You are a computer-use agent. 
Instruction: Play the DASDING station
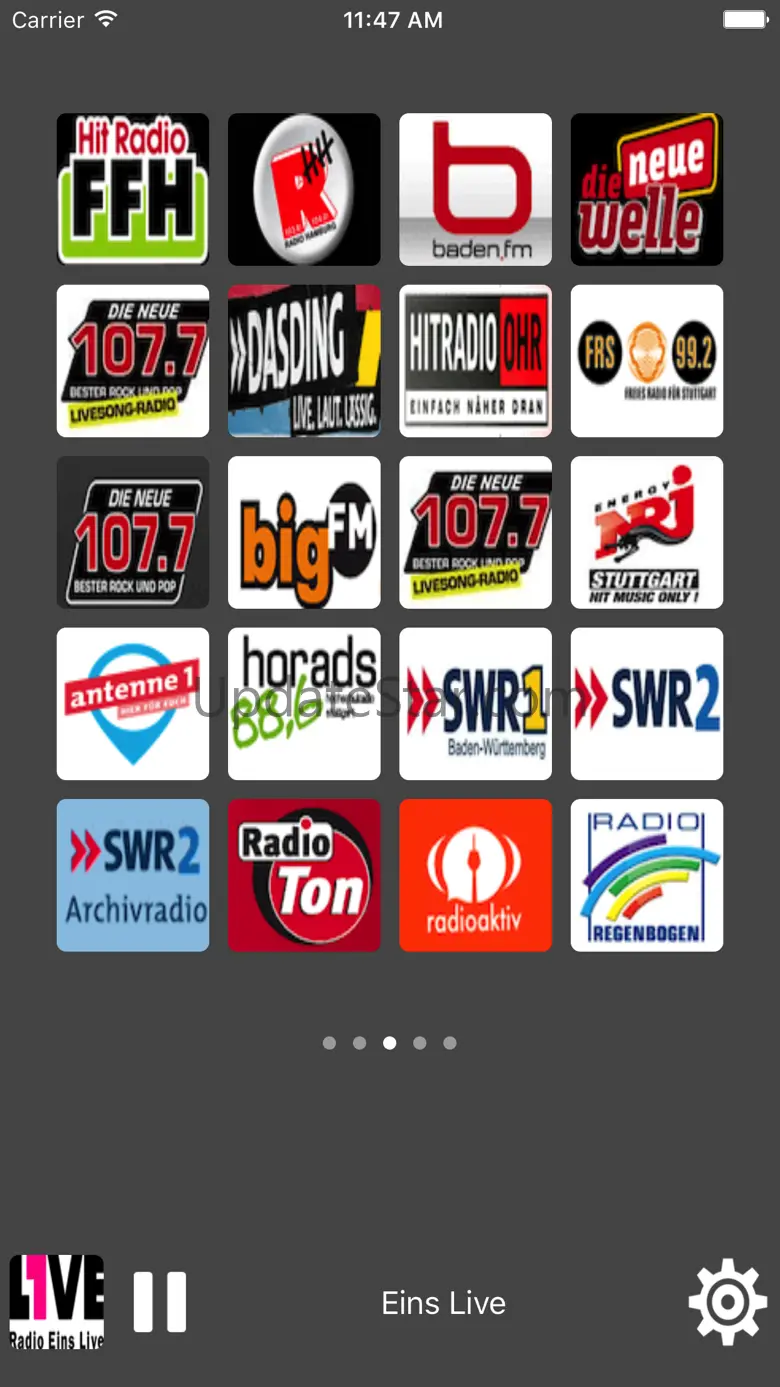pyautogui.click(x=304, y=361)
